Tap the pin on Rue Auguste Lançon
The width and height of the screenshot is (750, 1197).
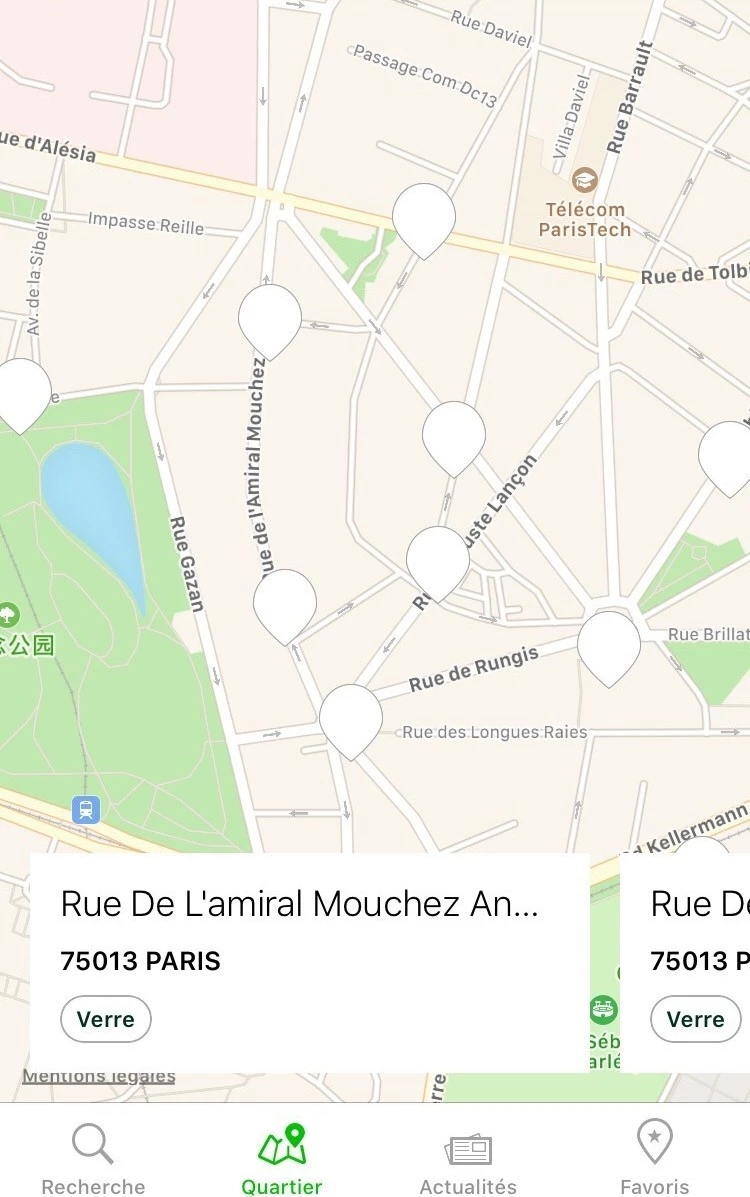click(438, 559)
